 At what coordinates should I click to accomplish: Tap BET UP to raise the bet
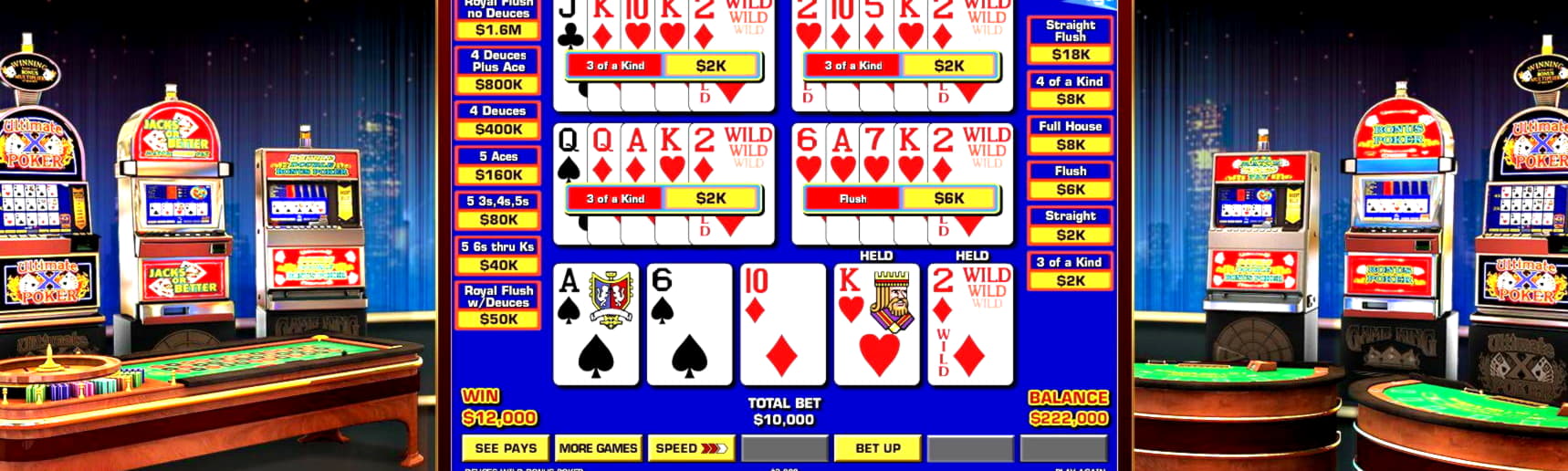(877, 448)
